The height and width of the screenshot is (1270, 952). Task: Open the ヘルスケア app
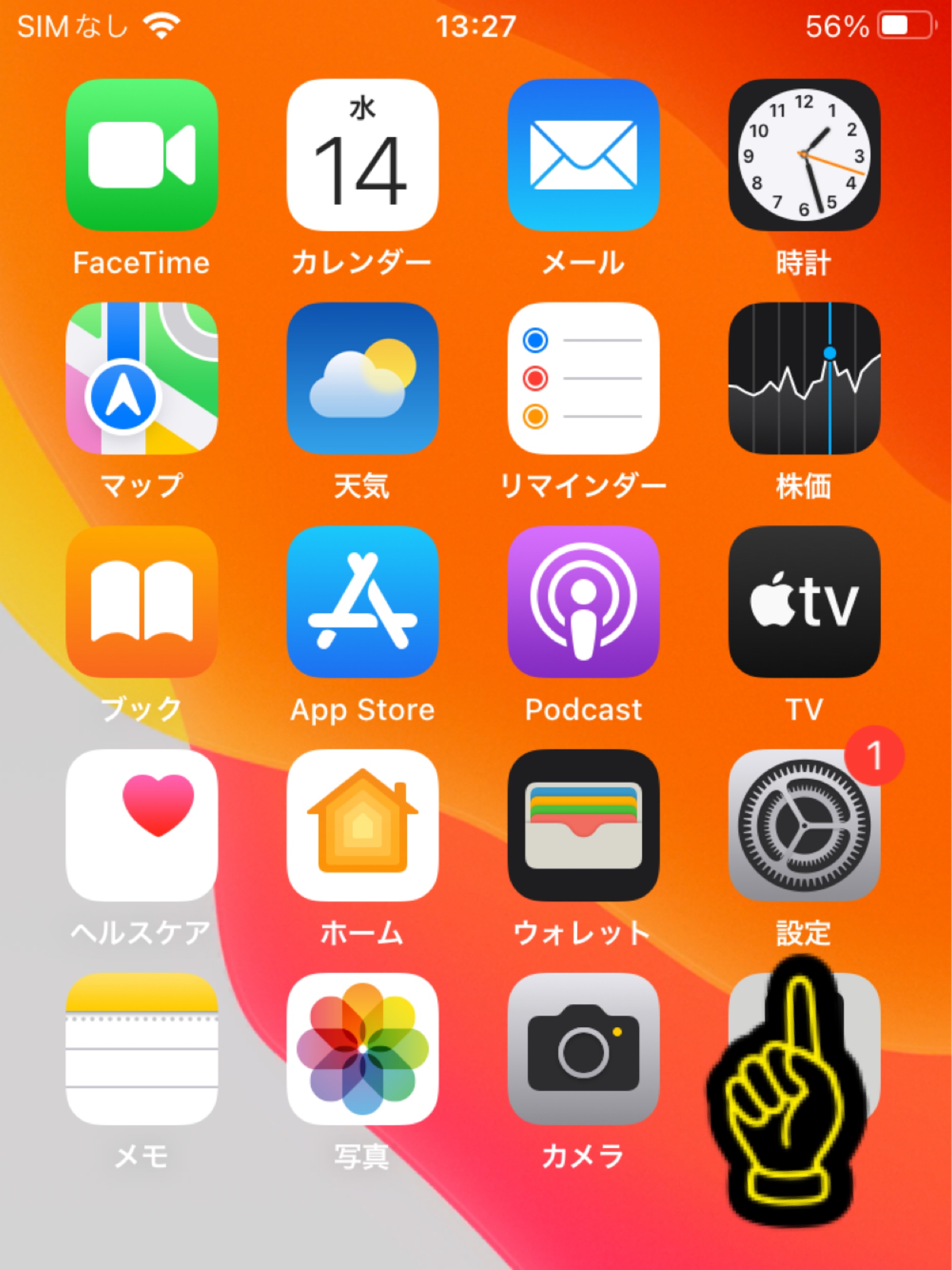click(142, 825)
